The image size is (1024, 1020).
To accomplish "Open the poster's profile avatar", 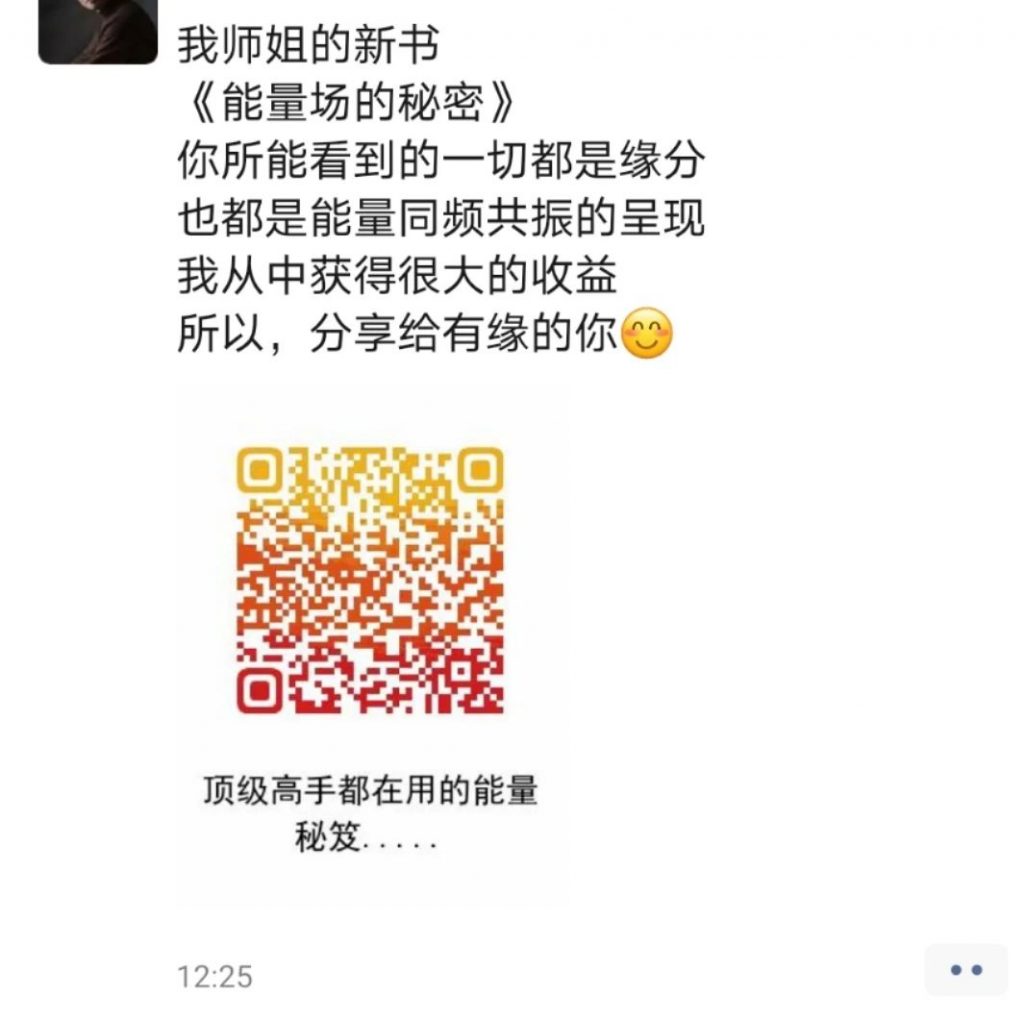I will click(x=97, y=30).
